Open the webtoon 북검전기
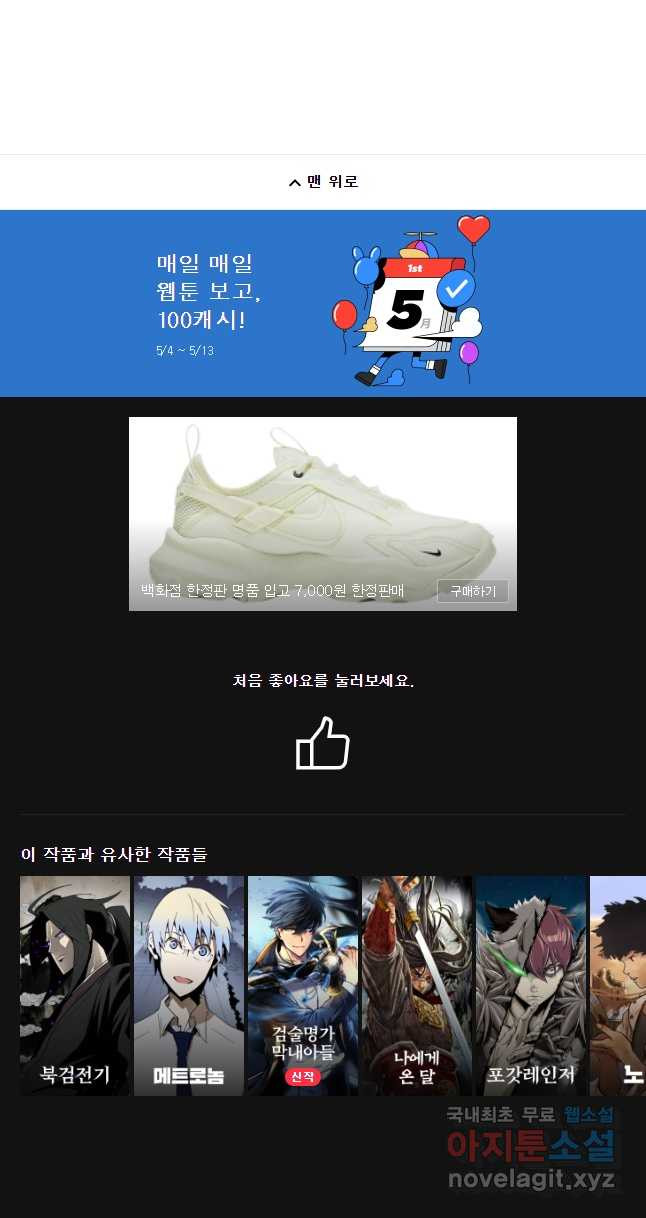The width and height of the screenshot is (646, 1218). point(75,985)
